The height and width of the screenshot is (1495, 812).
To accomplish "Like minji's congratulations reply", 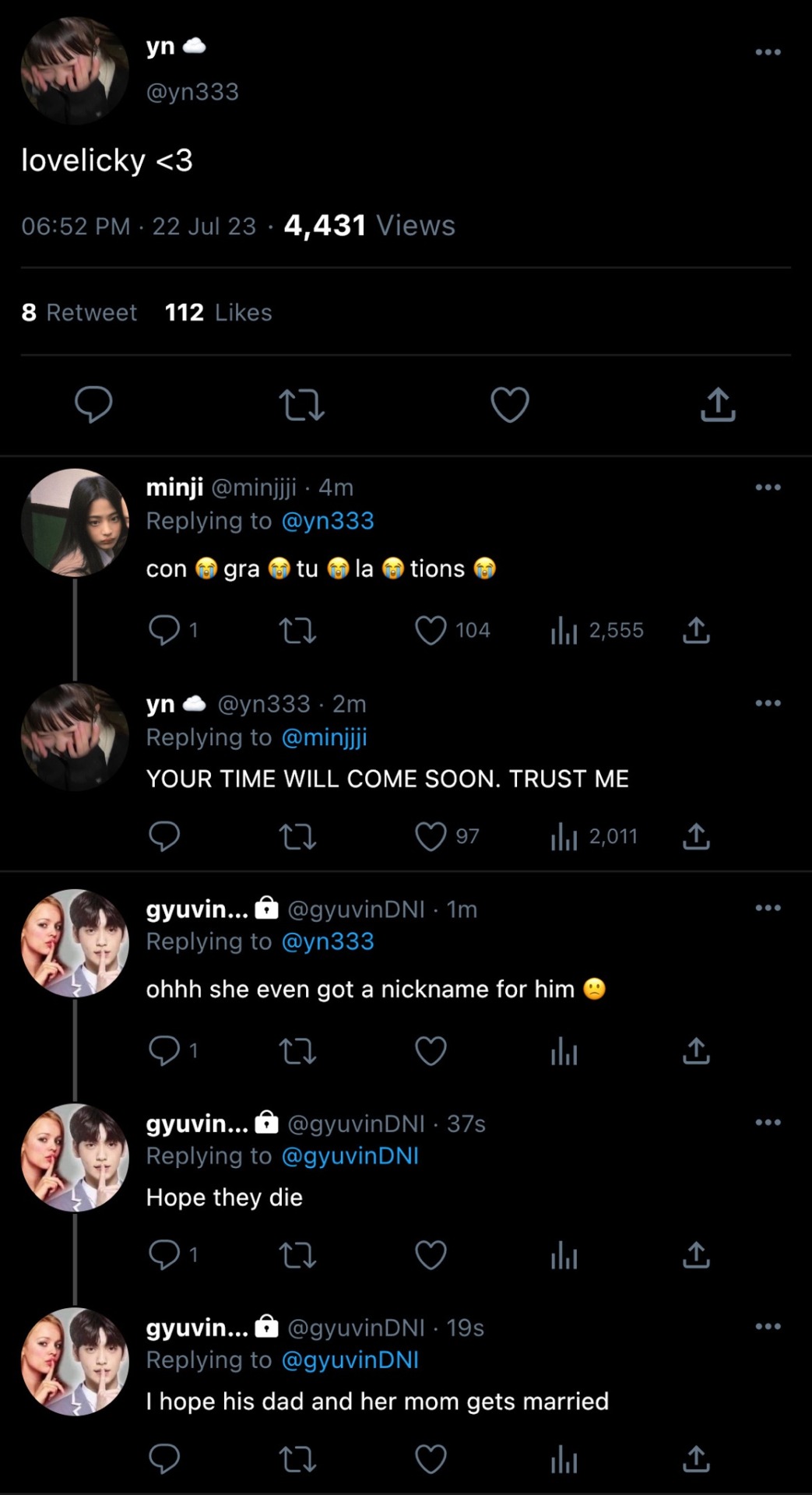I will 431,631.
